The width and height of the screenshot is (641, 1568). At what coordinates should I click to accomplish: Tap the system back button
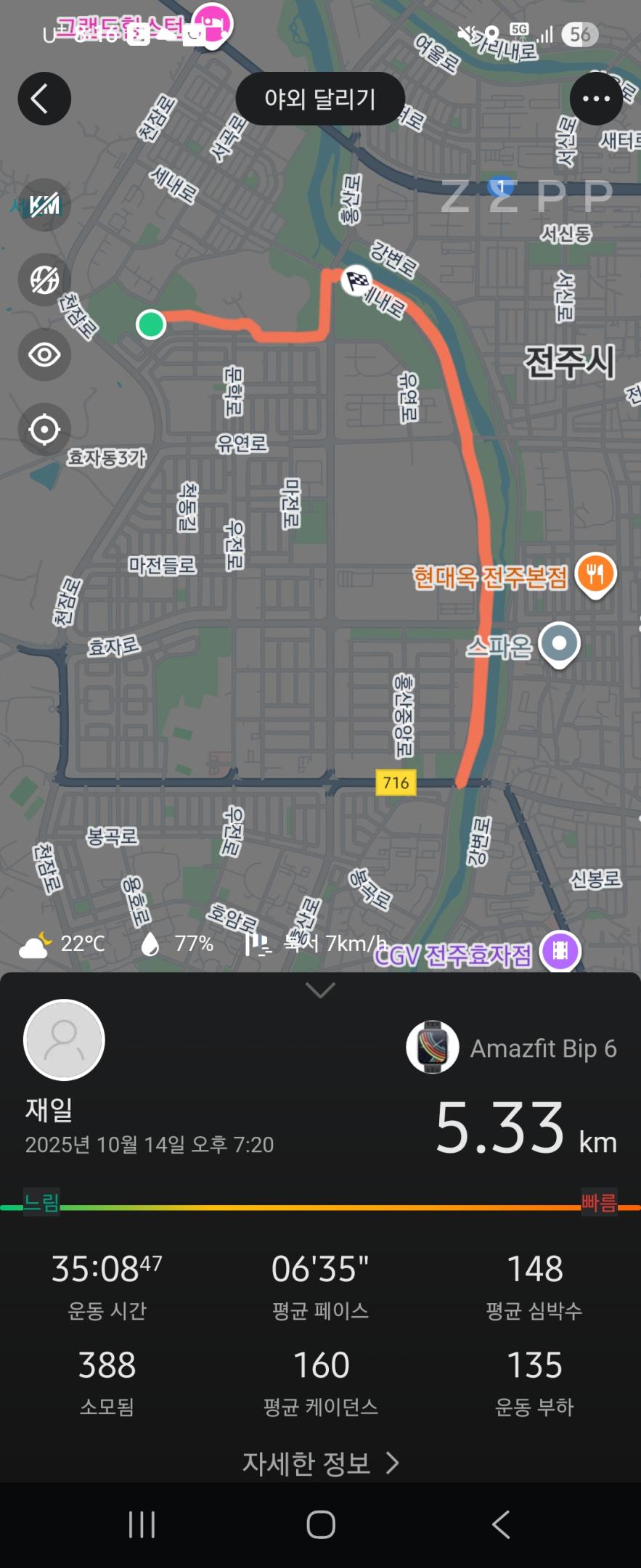click(501, 1524)
